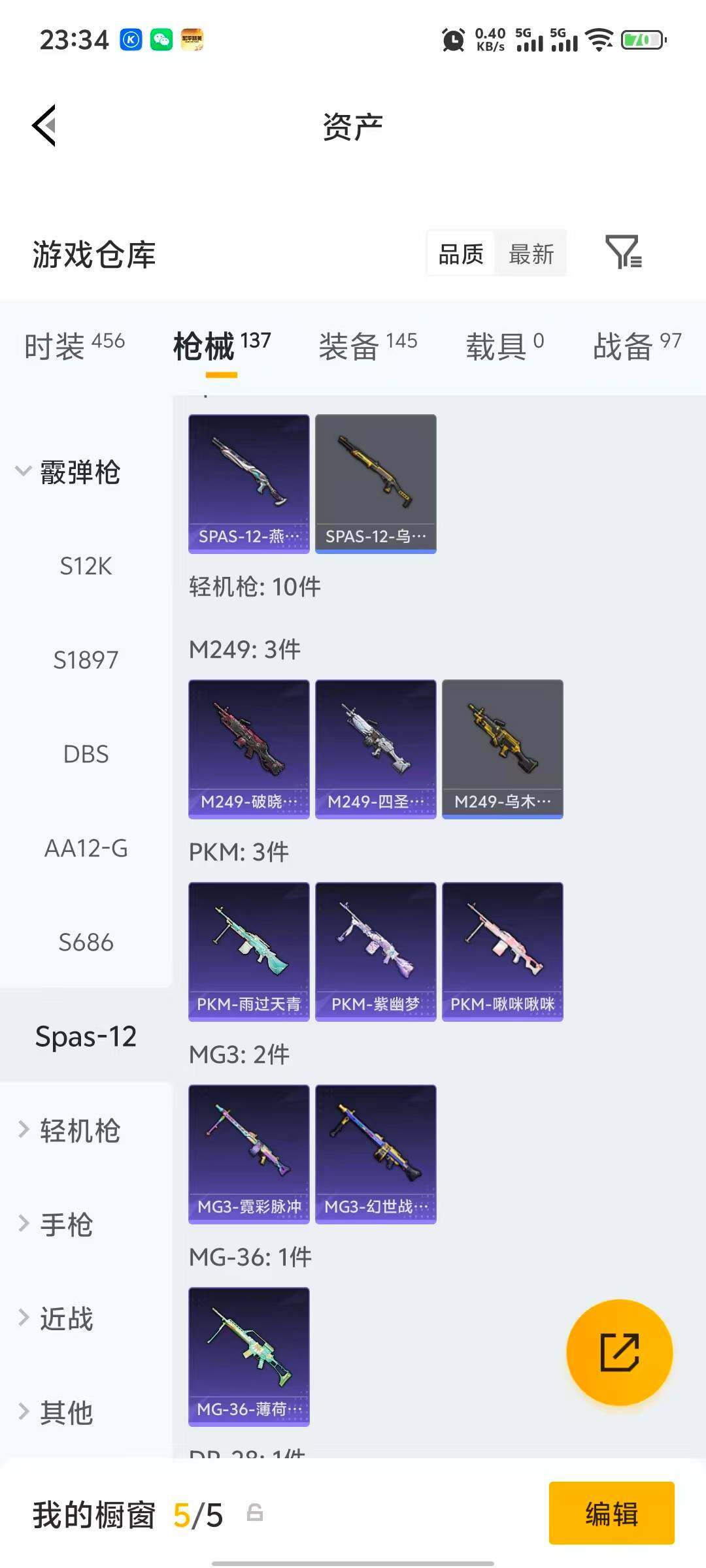This screenshot has width=706, height=1568.
Task: Expand the 轻机枪 category
Action: (69, 1130)
